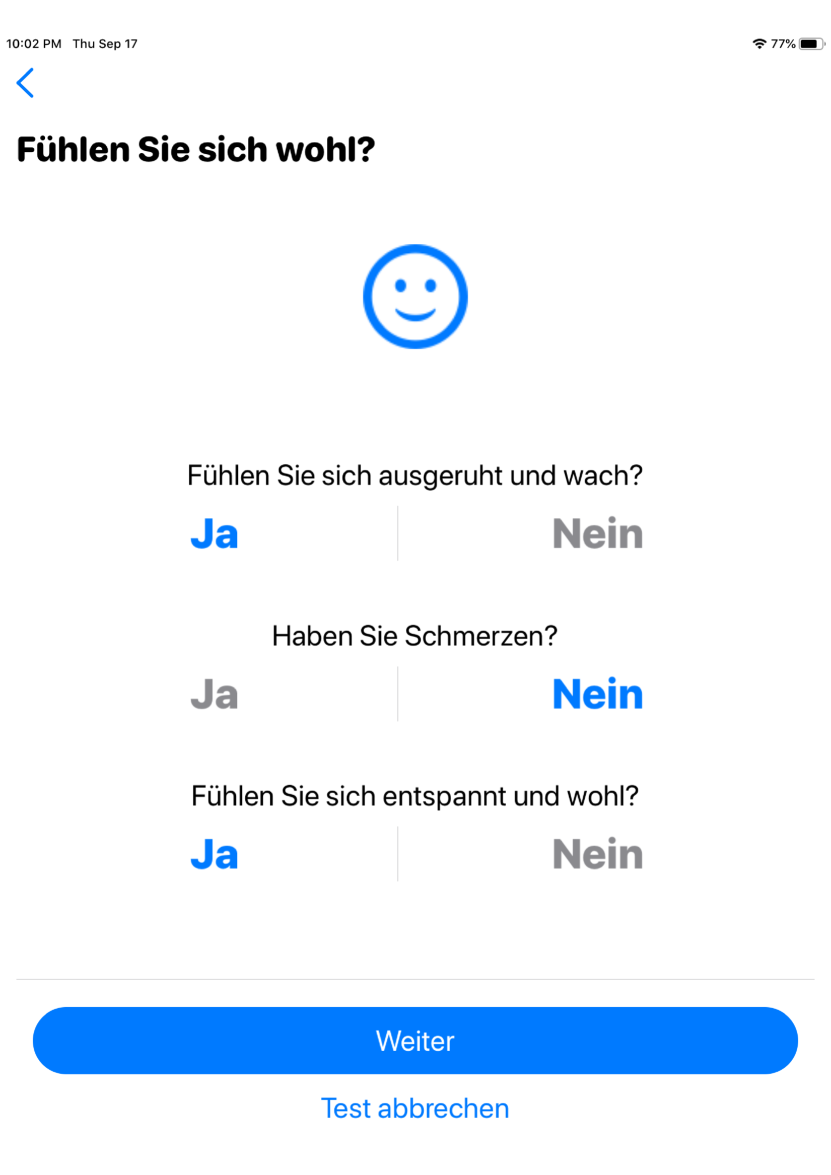Choose Nein for entspannt und wohl question
The height and width of the screenshot is (1175, 831).
(x=597, y=855)
